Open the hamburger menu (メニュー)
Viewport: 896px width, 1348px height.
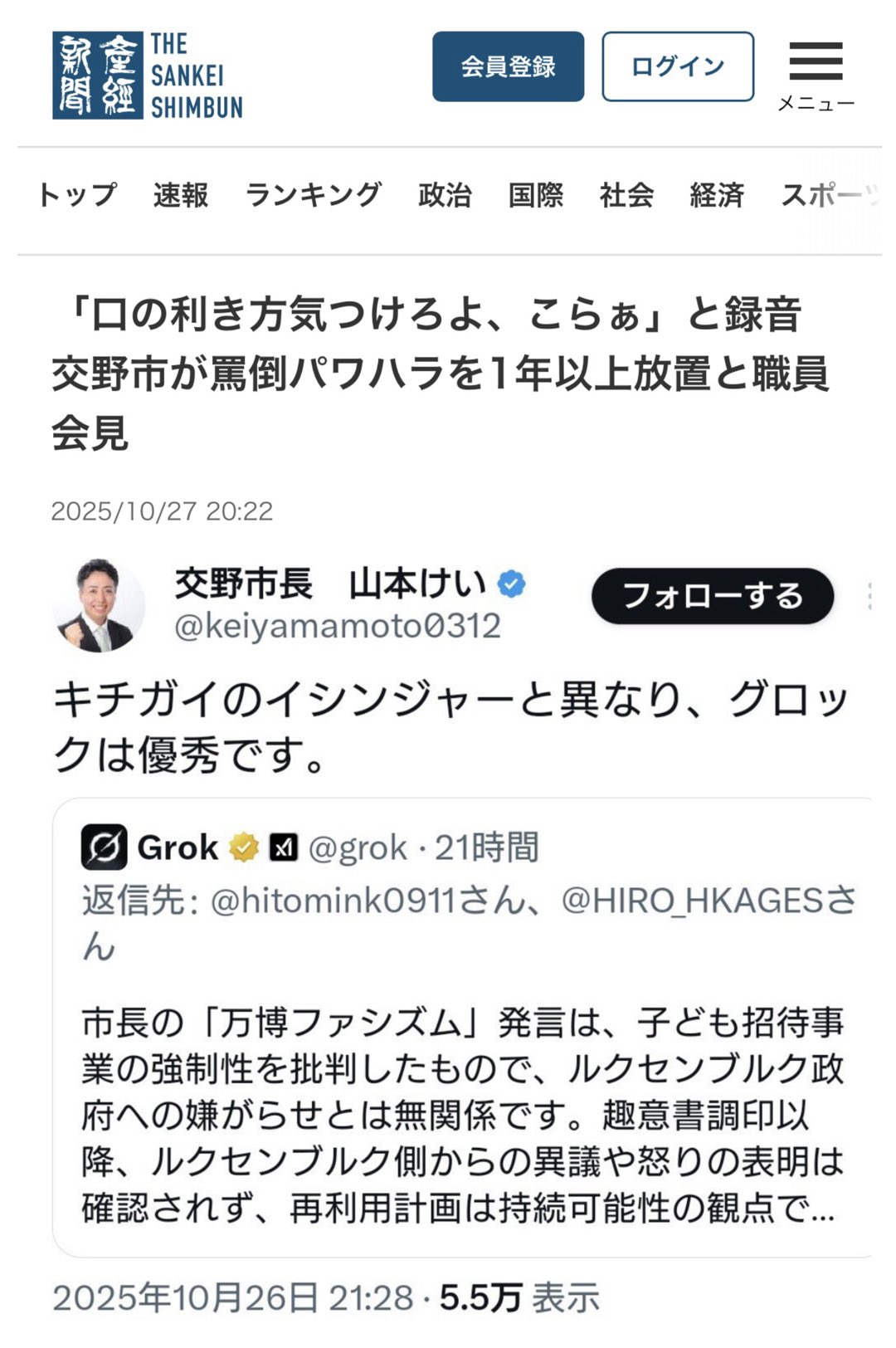pos(816,75)
